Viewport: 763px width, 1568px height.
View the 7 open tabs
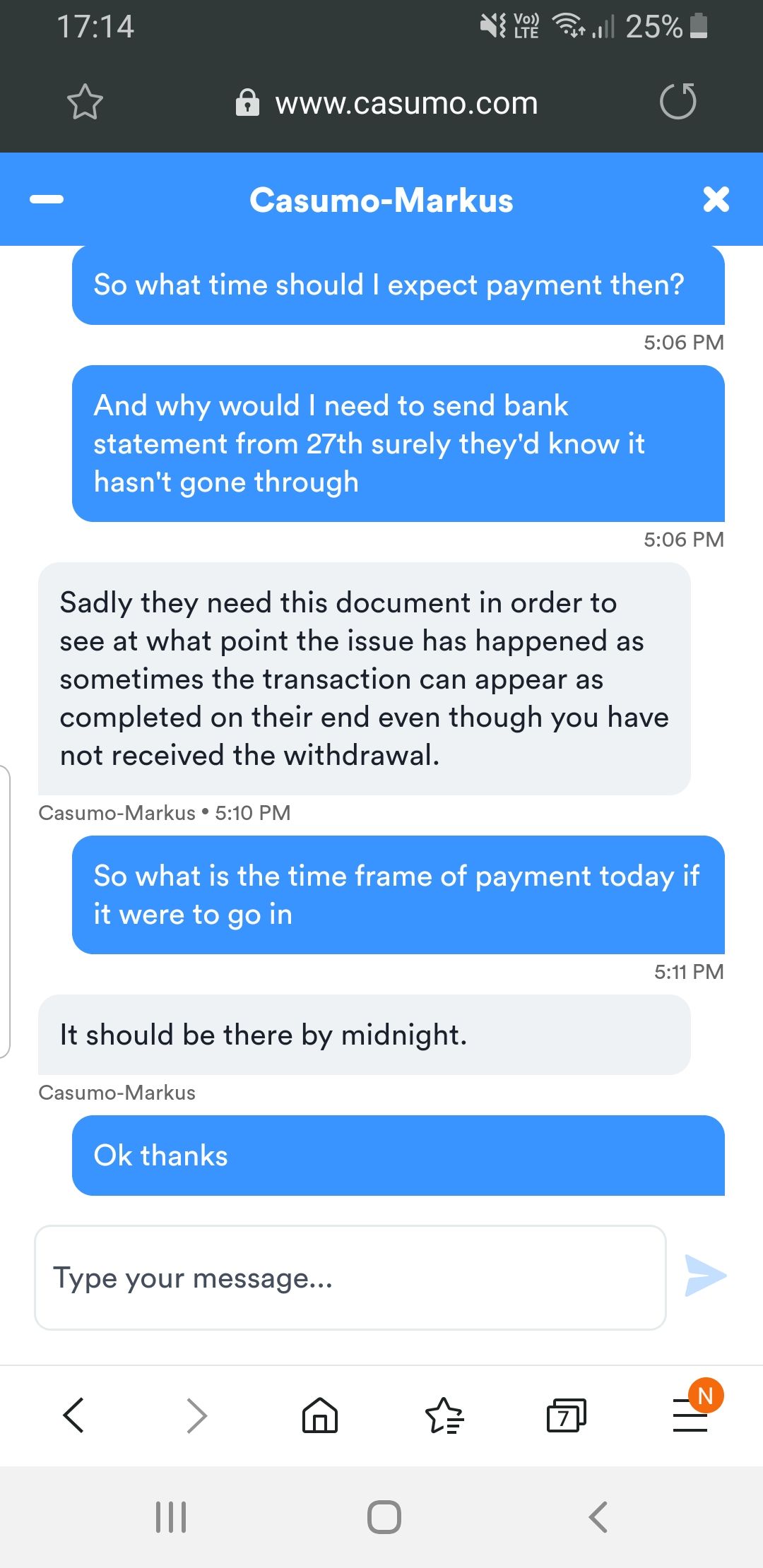pos(567,1415)
